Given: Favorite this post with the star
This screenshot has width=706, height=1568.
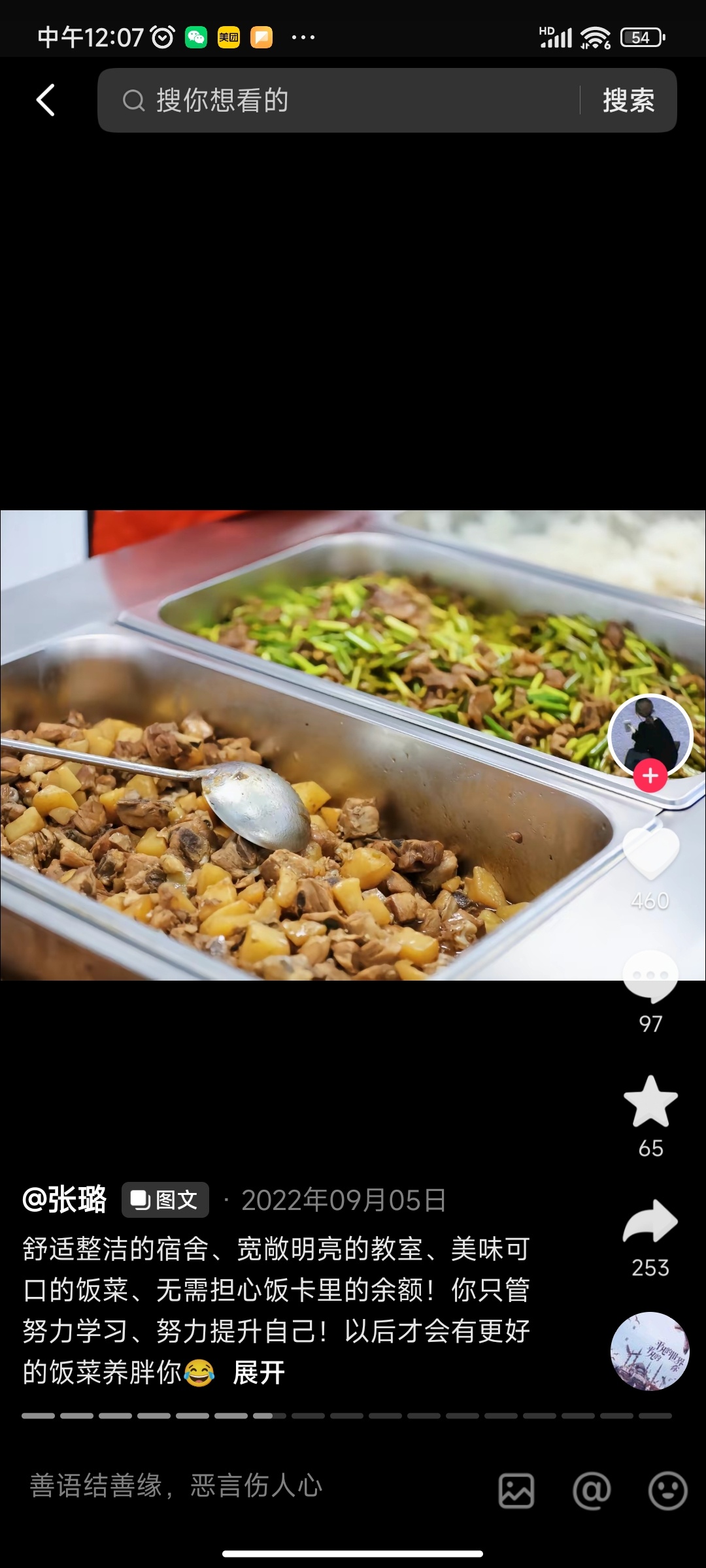Looking at the screenshot, I should click(650, 1103).
